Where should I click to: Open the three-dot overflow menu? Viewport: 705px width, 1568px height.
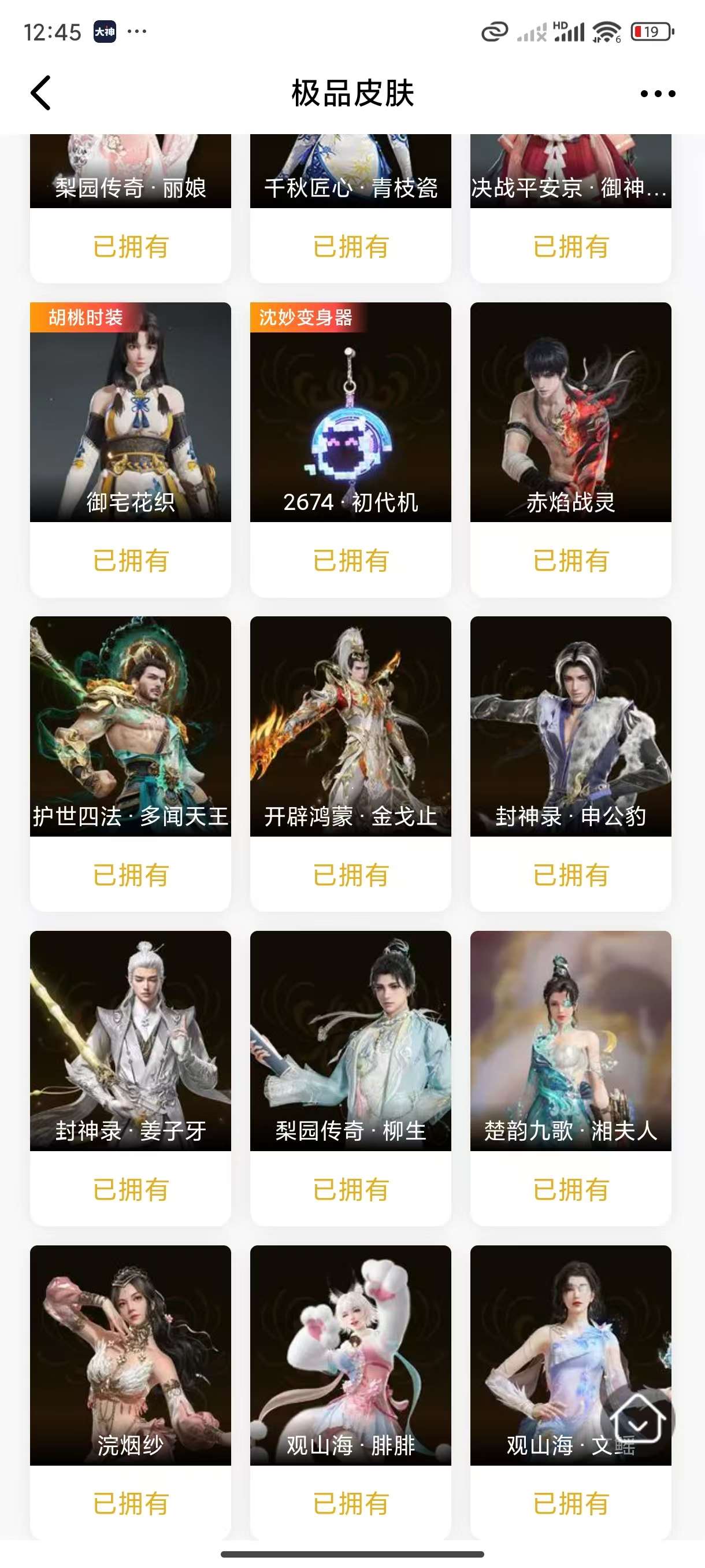658,93
